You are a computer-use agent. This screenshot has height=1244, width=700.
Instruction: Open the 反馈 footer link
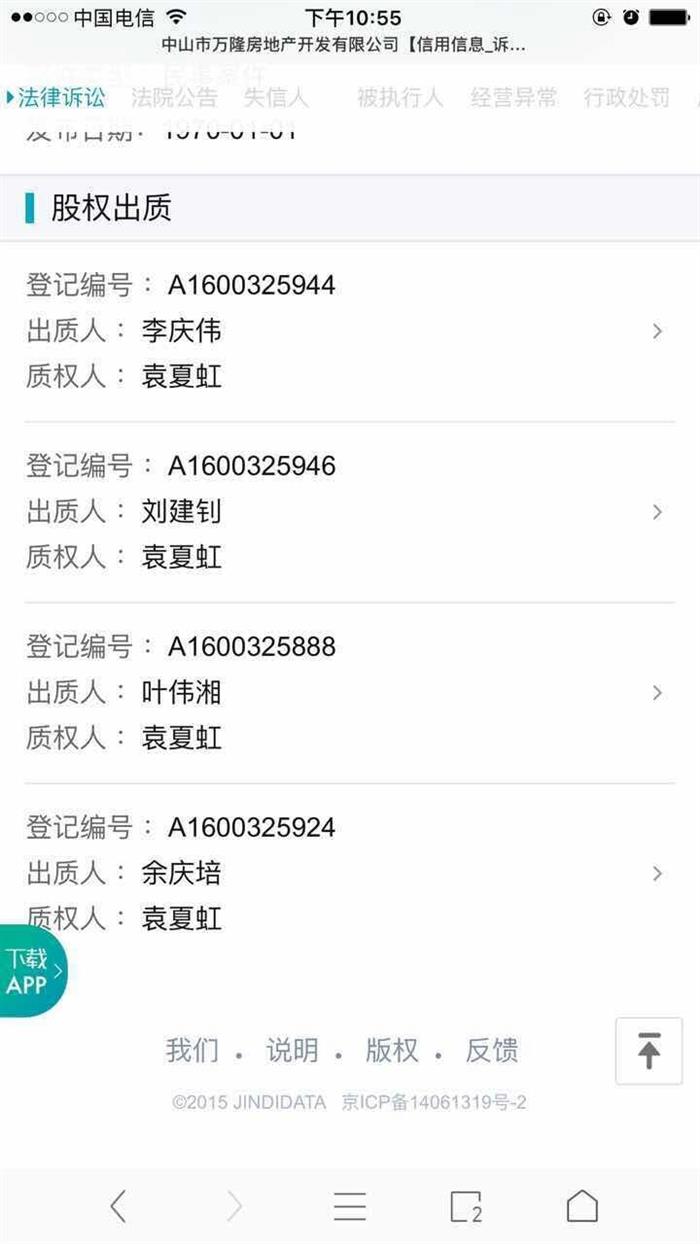[492, 1051]
